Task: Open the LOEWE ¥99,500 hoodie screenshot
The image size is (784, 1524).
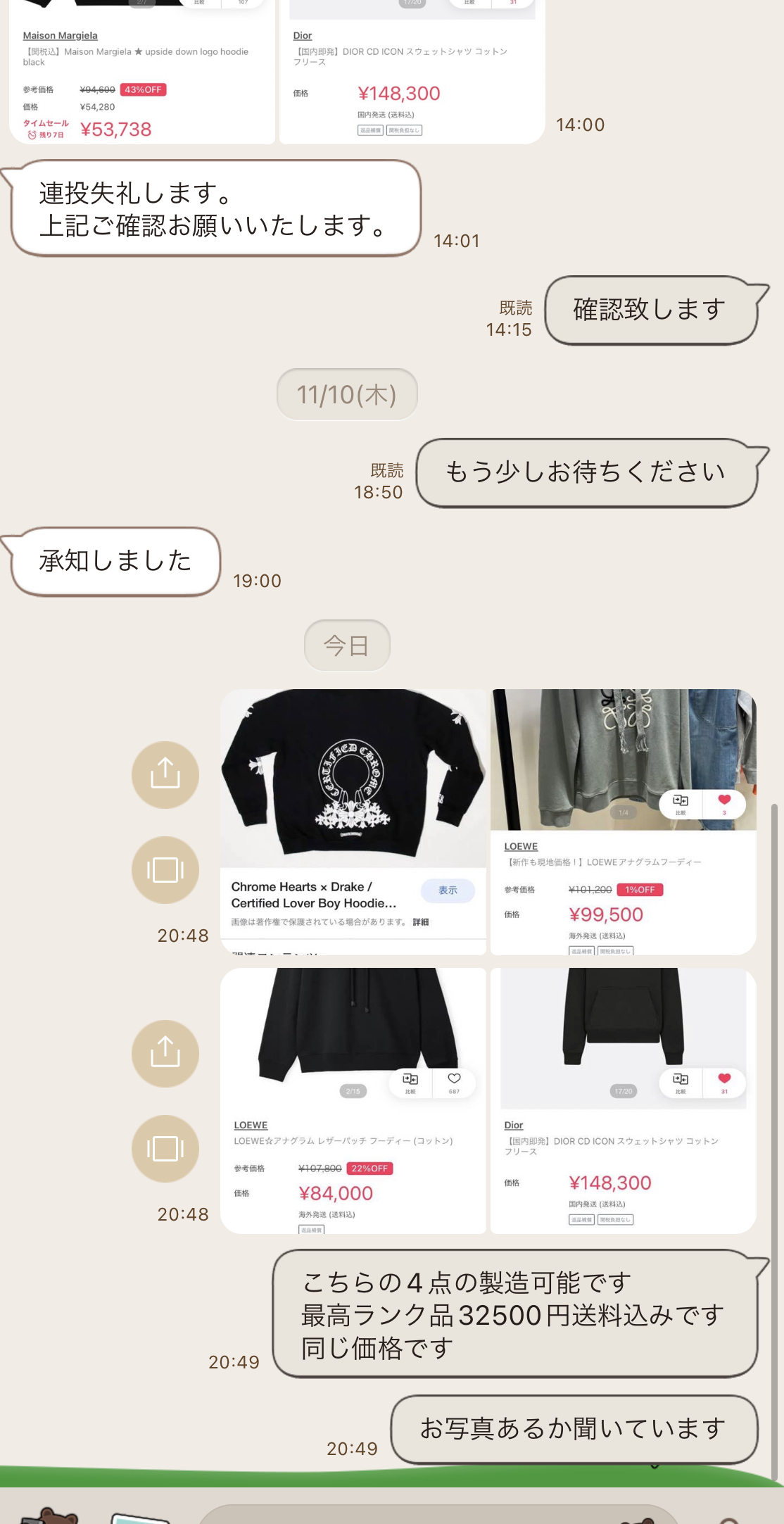Action: pyautogui.click(x=623, y=821)
